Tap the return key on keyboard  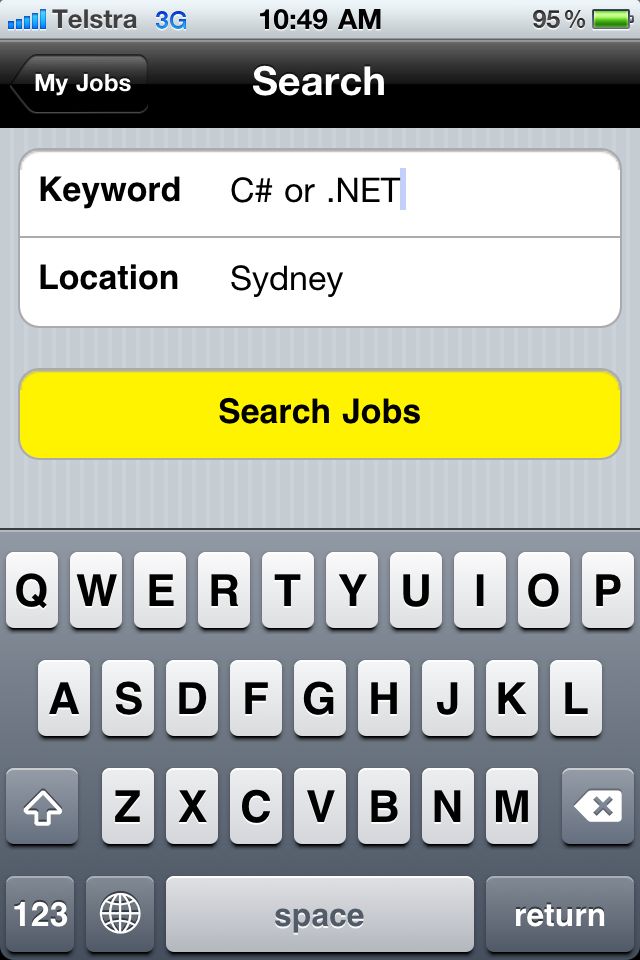pos(559,914)
